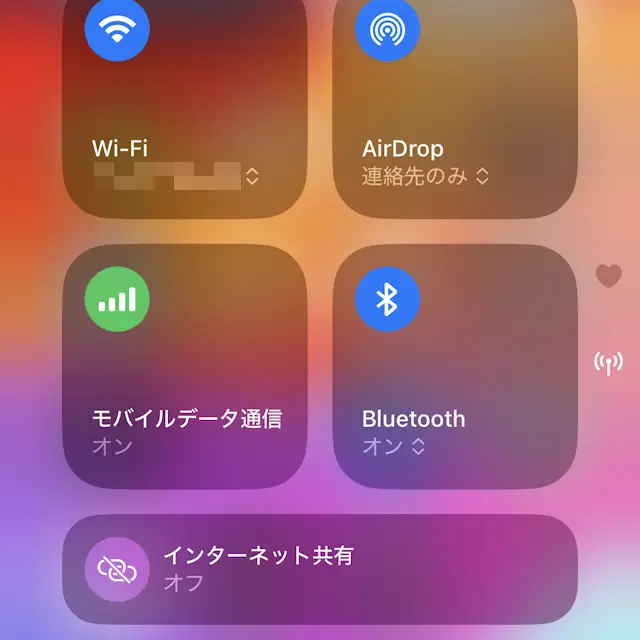Turn off モバイルデータ通信
Viewport: 640px width, 640px height.
point(118,298)
